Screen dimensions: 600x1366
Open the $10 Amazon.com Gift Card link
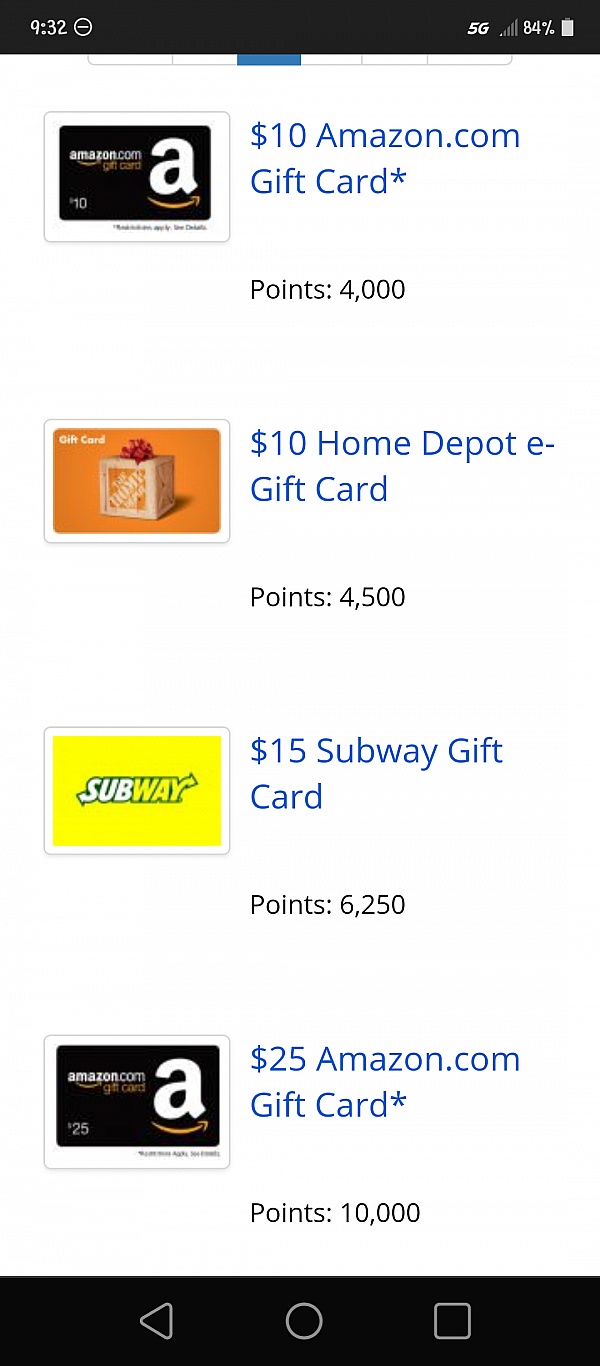click(x=385, y=158)
